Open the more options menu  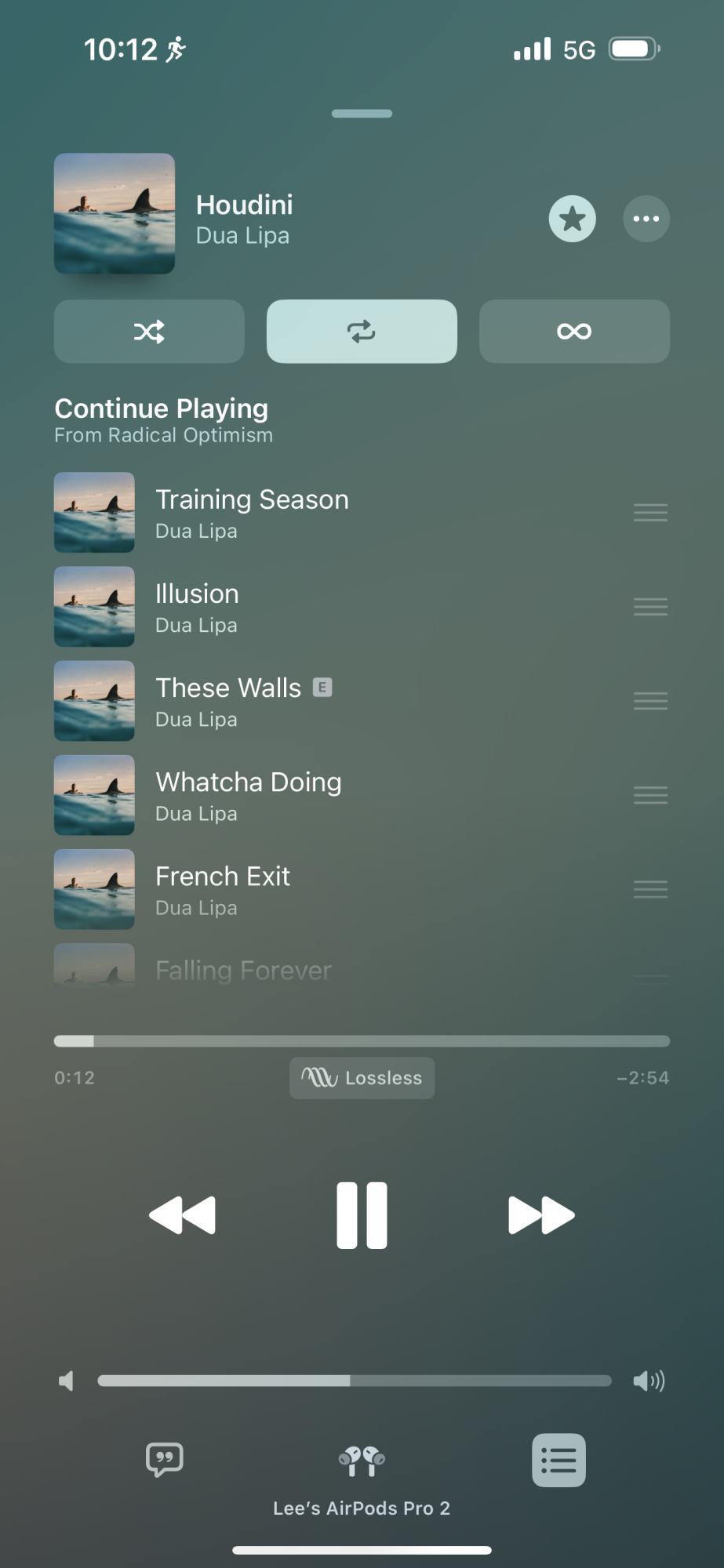(x=646, y=219)
